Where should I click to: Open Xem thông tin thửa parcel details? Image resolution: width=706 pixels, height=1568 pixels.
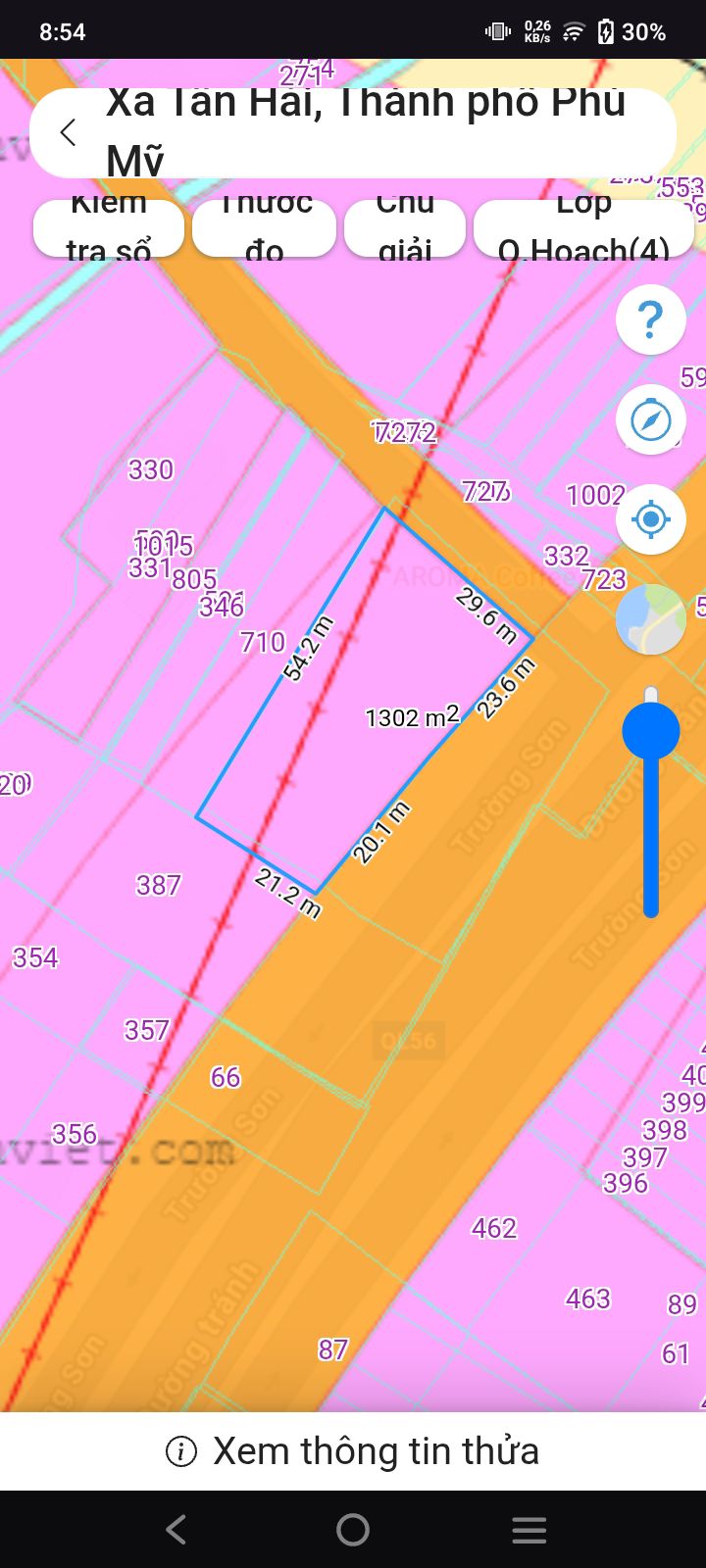353,1451
